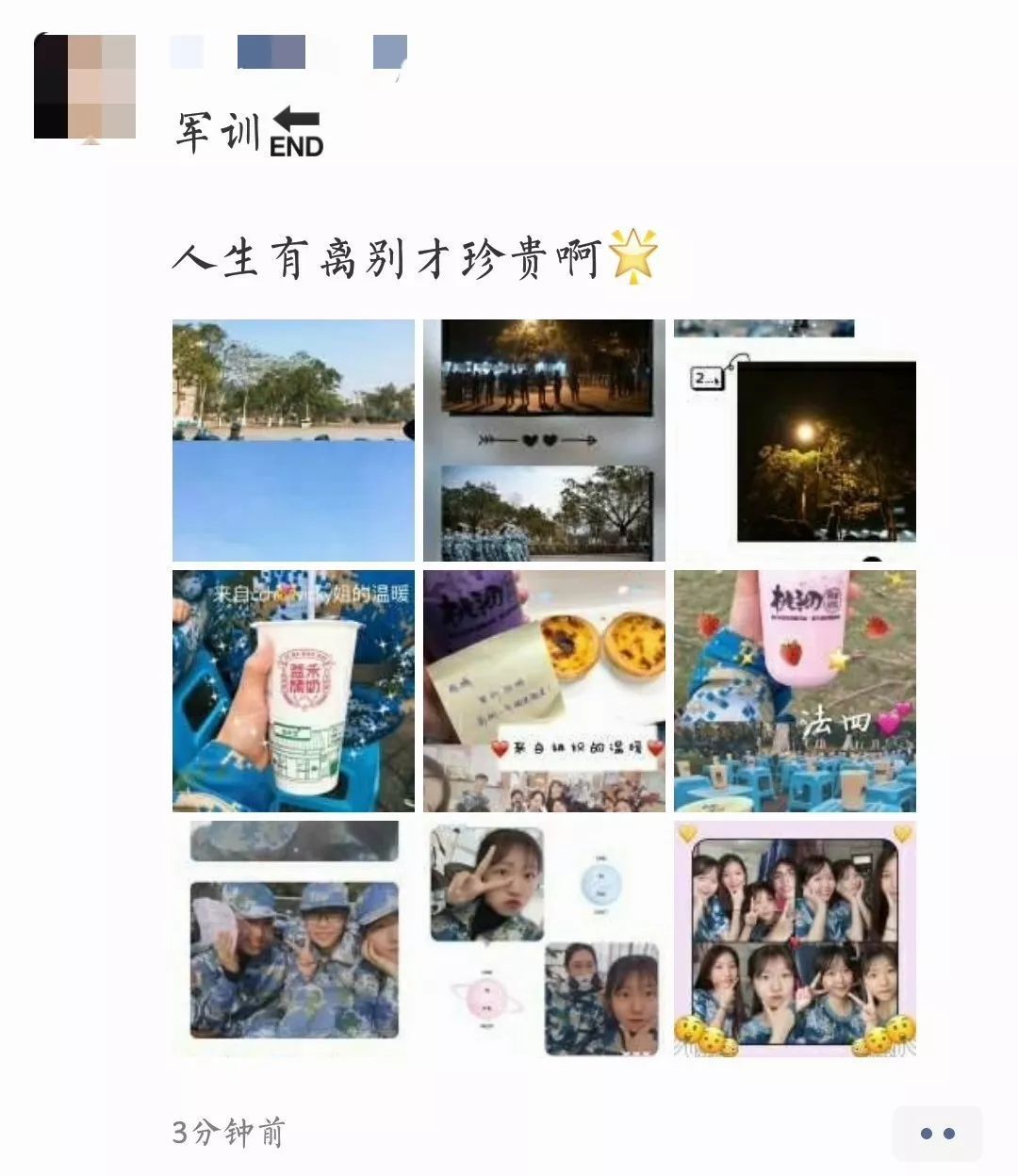The height and width of the screenshot is (1176, 1018).
Task: View the white milk tea cup photo
Action: point(293,691)
